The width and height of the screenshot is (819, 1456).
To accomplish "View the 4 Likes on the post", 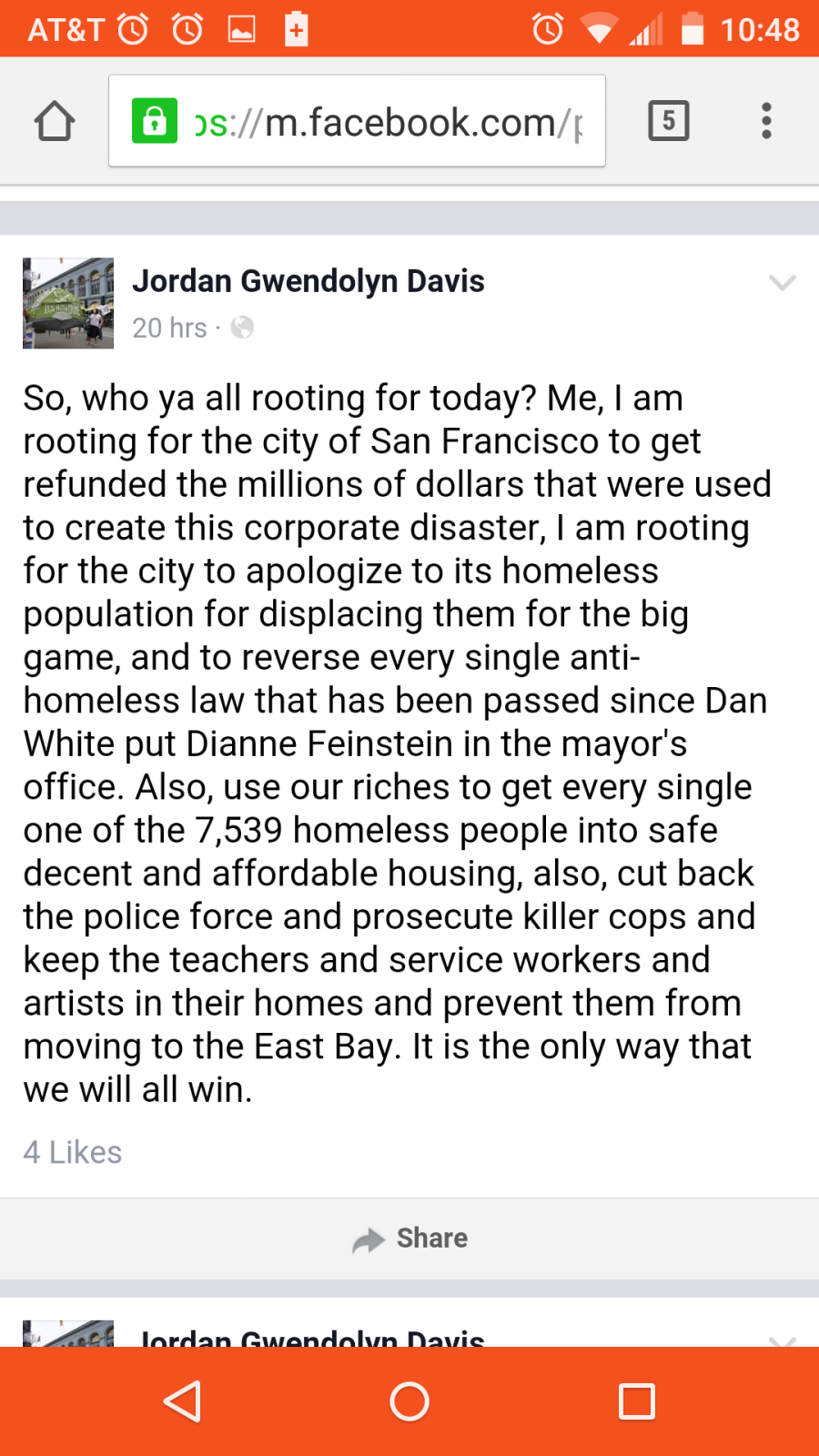I will [x=73, y=1152].
